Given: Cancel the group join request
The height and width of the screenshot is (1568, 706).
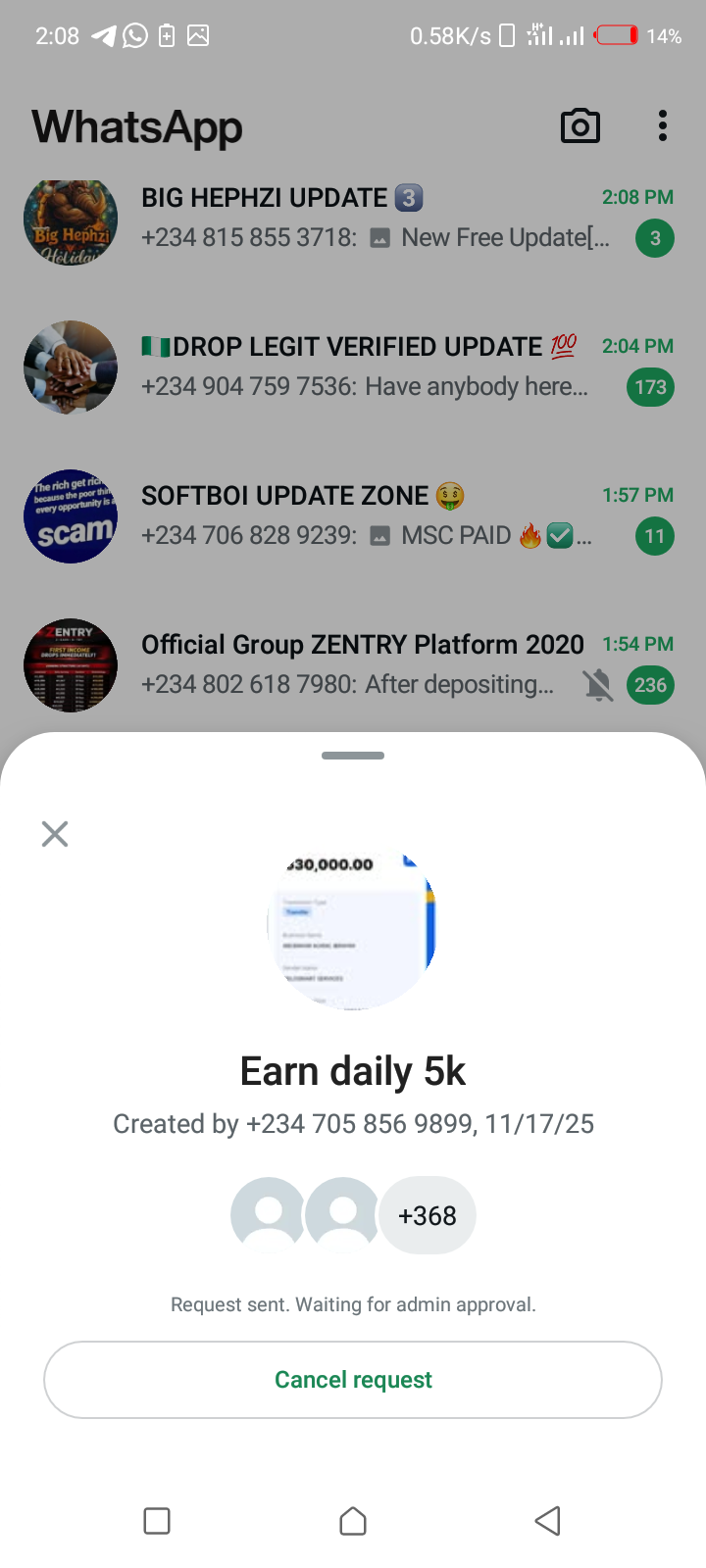Looking at the screenshot, I should 353,1379.
